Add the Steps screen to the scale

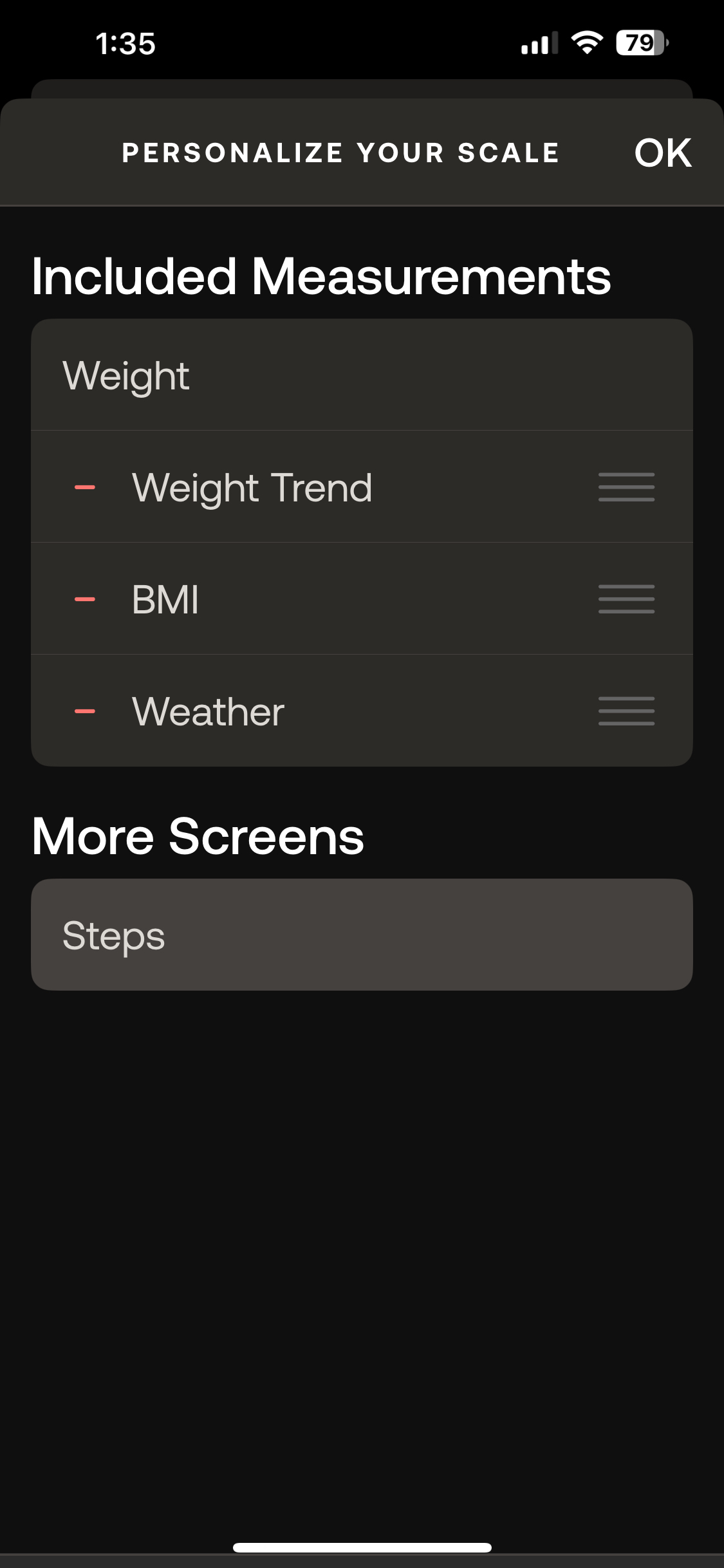point(362,935)
